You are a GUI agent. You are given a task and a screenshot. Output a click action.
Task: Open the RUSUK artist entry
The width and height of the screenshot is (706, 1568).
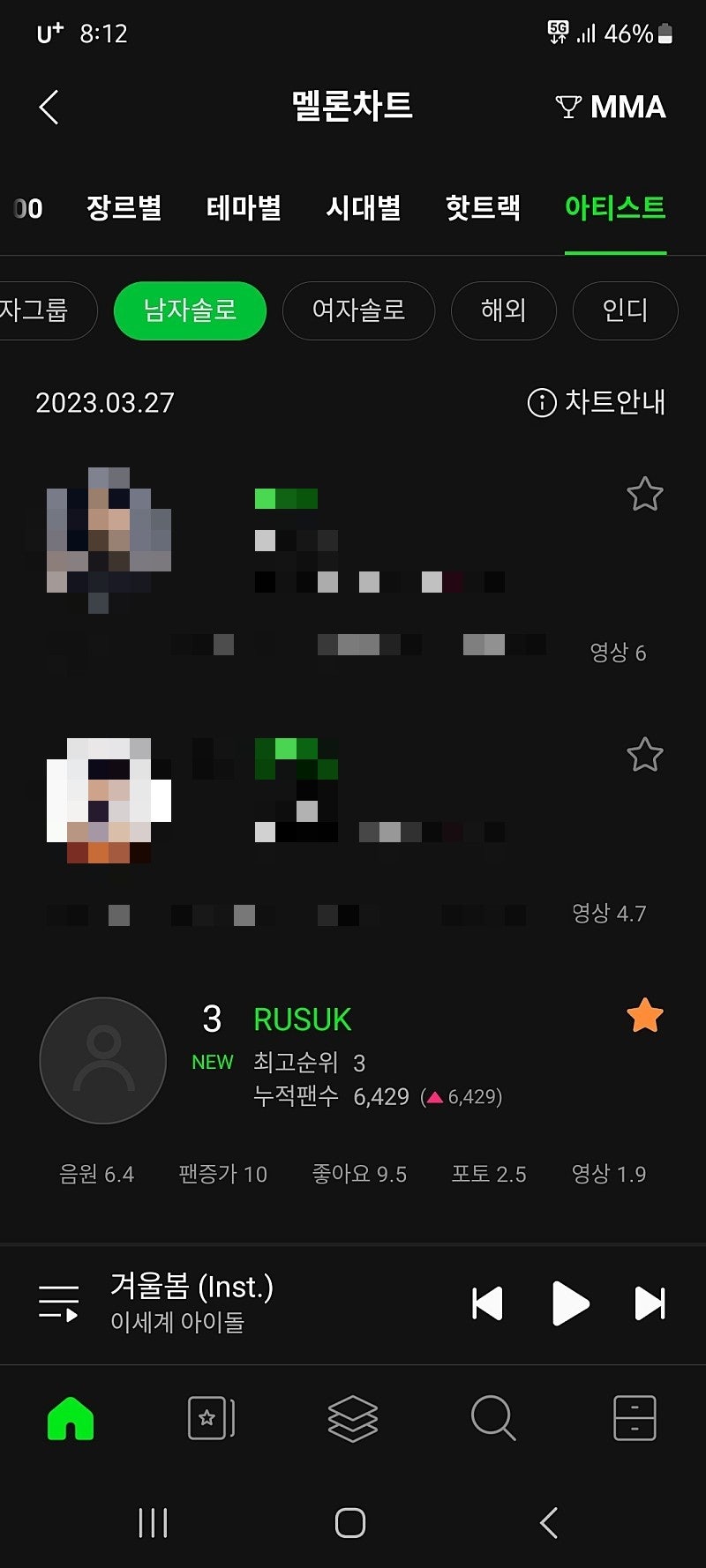click(x=302, y=1019)
